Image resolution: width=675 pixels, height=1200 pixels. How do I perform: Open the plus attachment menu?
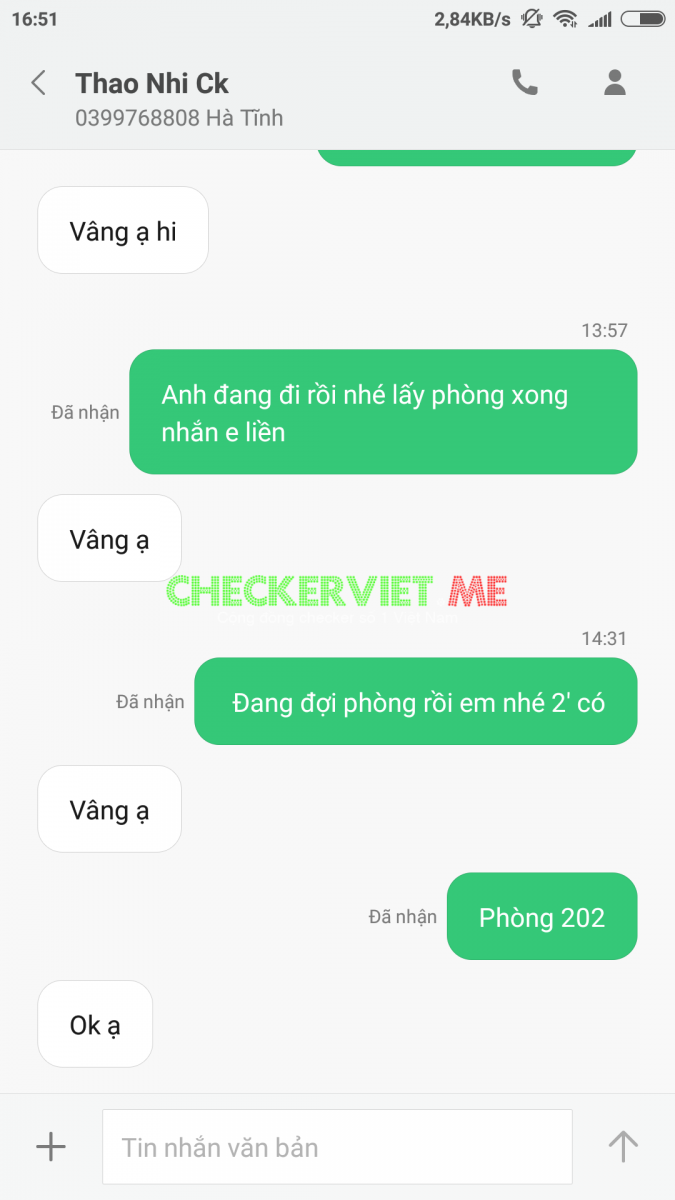click(50, 1147)
